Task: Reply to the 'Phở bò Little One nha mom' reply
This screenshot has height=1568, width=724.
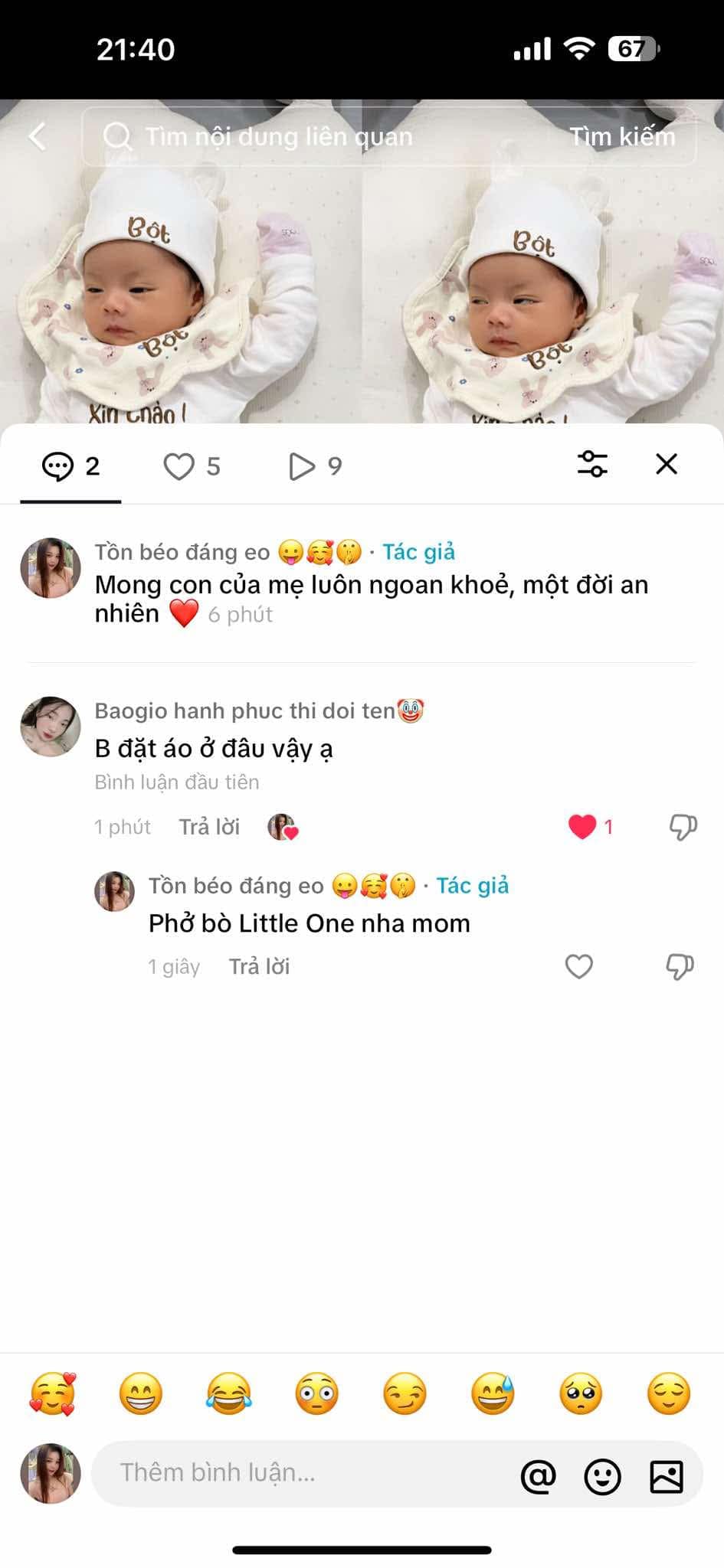Action: [259, 967]
